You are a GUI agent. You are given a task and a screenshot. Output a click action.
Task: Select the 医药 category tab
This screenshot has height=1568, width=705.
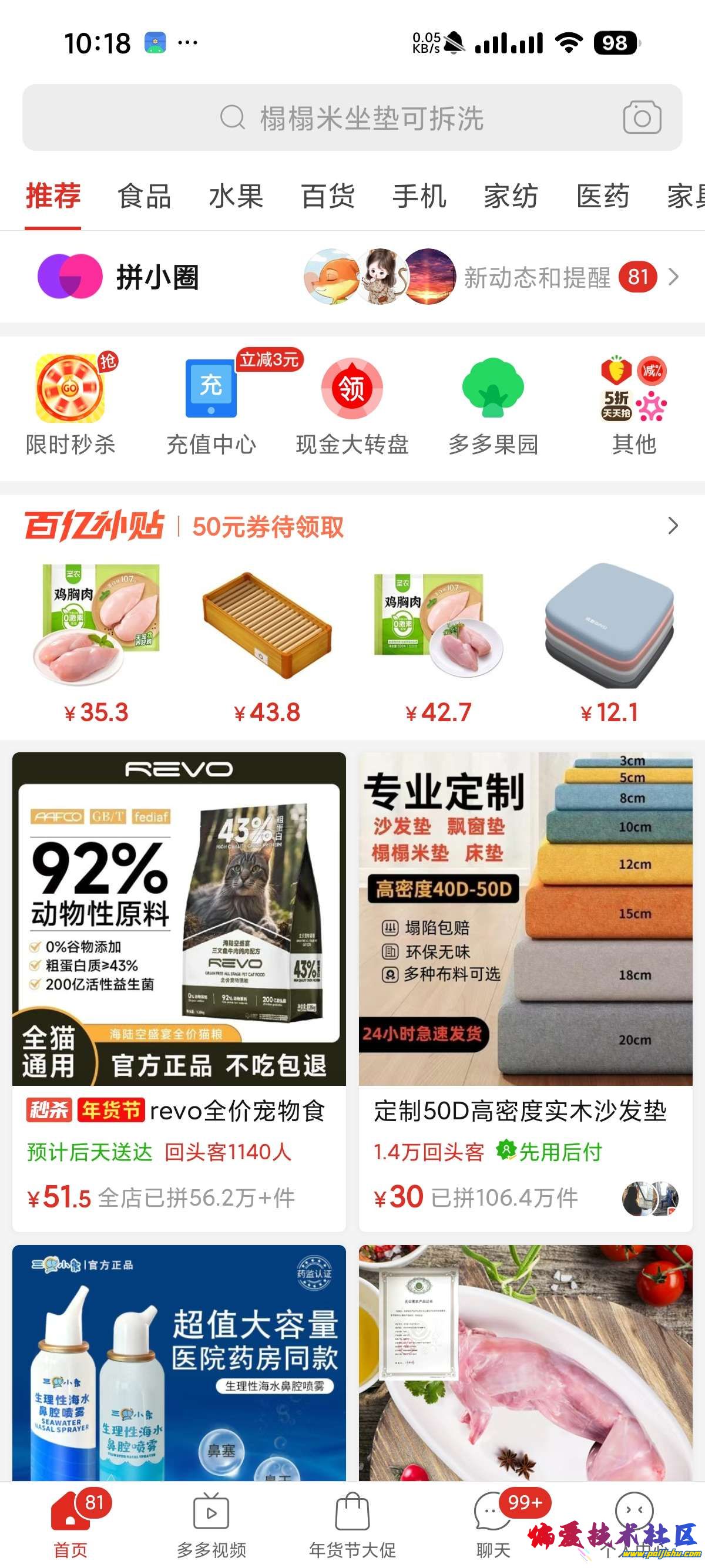(602, 197)
